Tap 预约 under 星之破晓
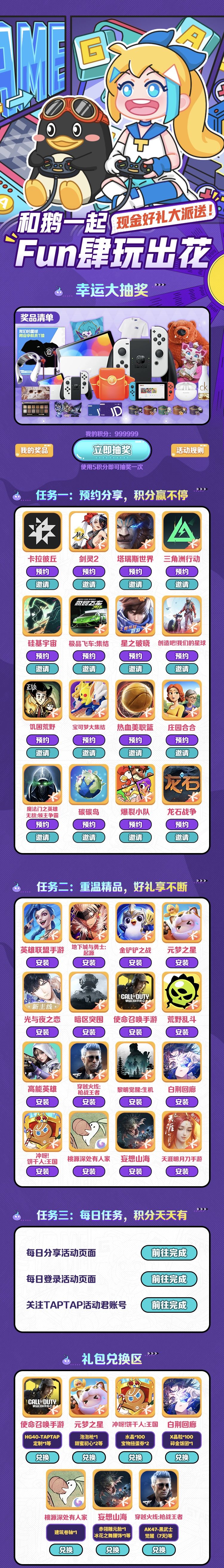 135,656
